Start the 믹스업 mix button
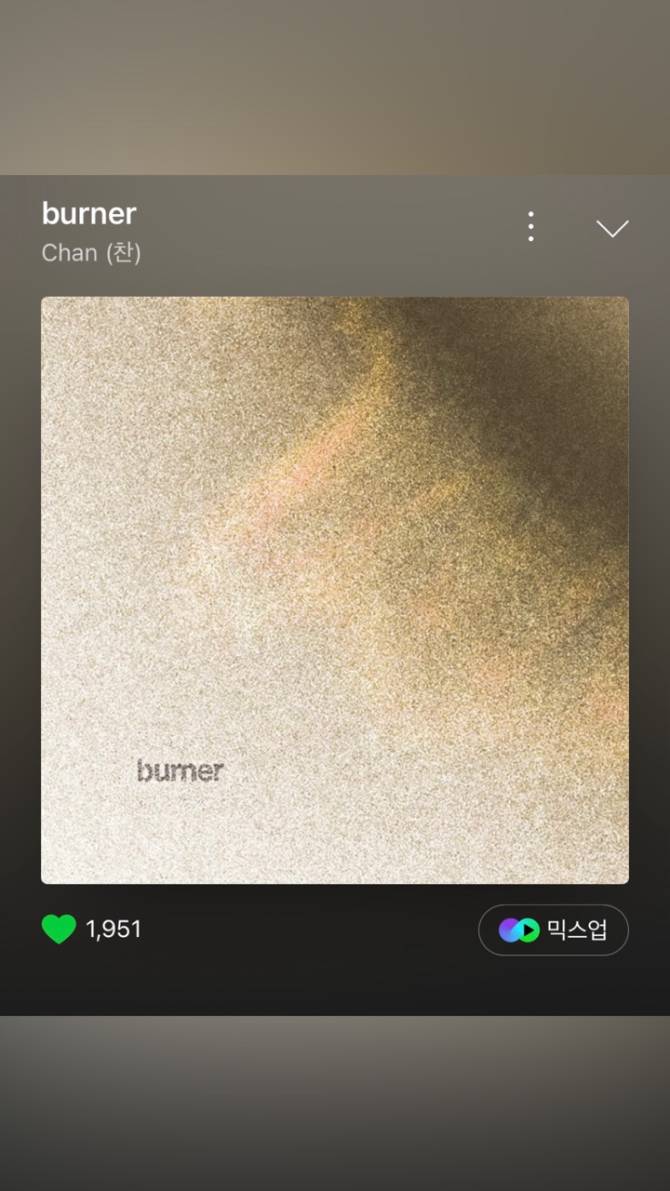This screenshot has width=670, height=1191. click(553, 930)
